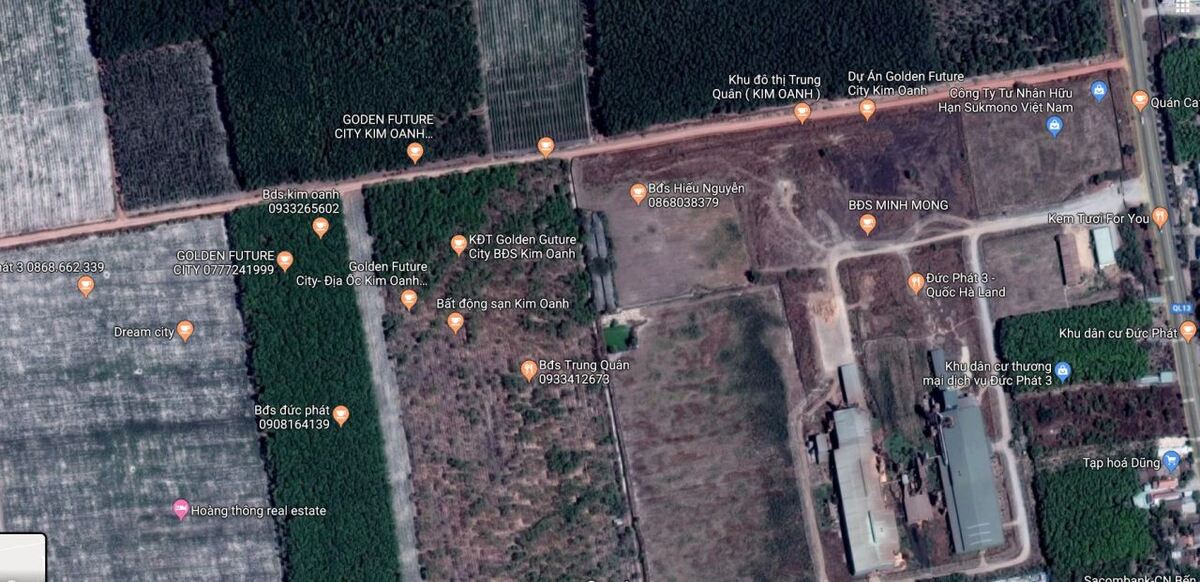1200x582 pixels.
Task: Open Bđs Trung Quân place marker
Action: [x=529, y=370]
